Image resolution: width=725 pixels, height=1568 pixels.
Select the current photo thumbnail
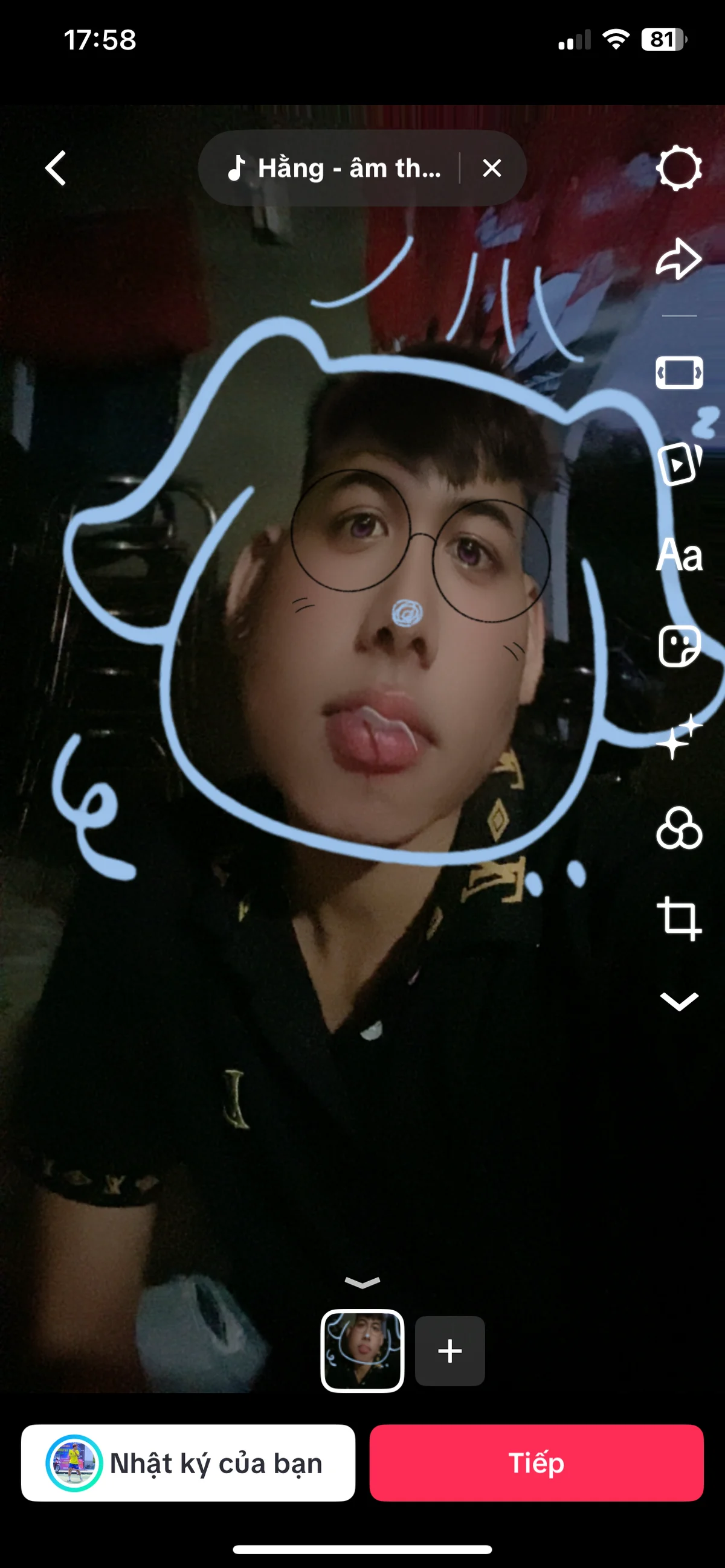pos(362,1351)
